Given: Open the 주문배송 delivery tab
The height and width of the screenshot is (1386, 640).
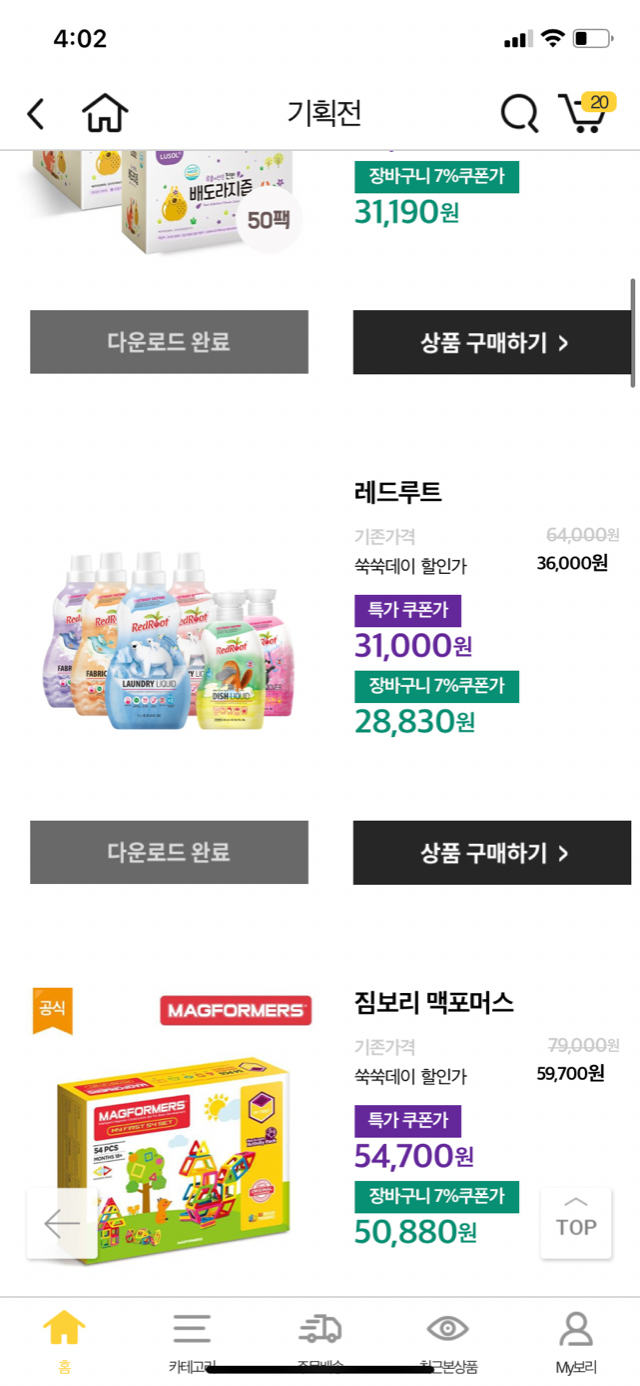Looking at the screenshot, I should click(x=320, y=1340).
